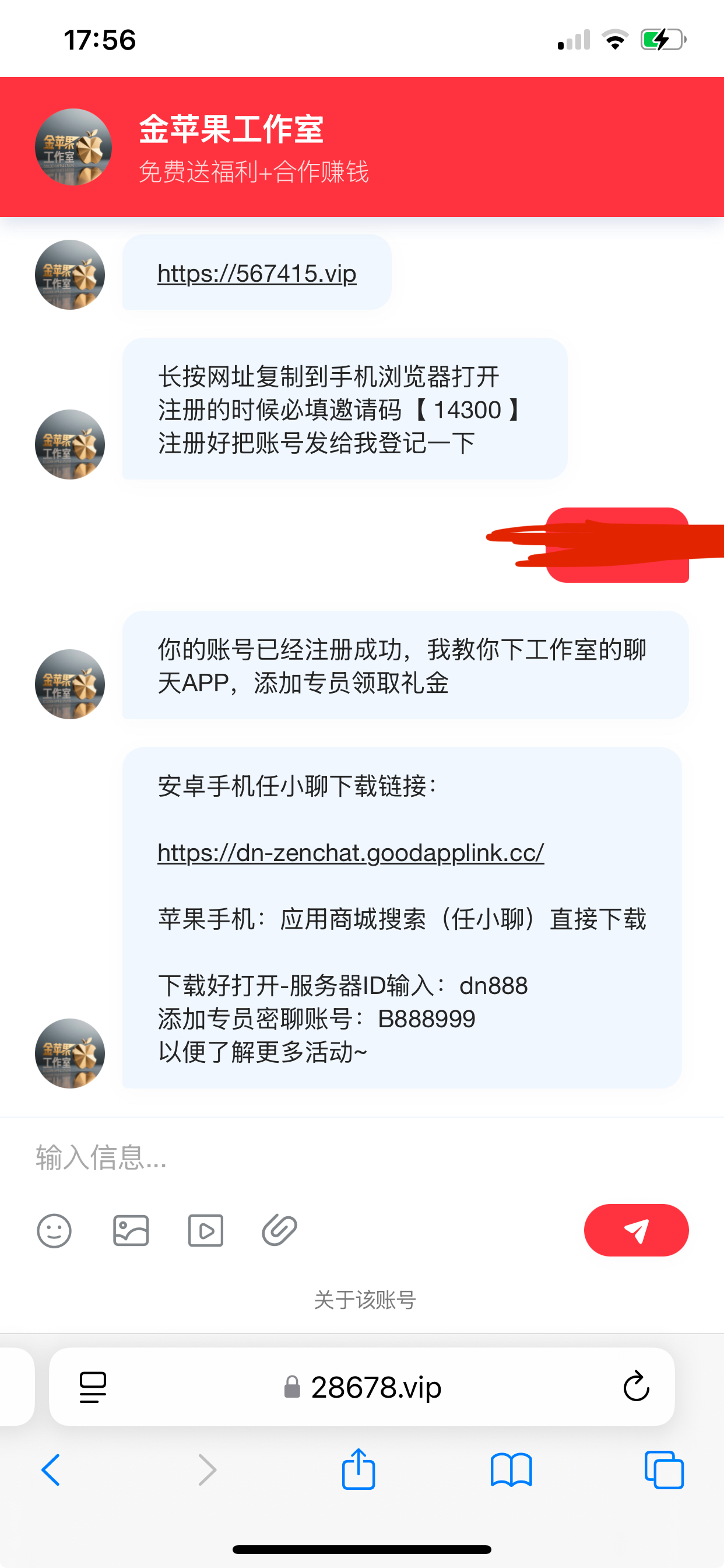The width and height of the screenshot is (724, 1568).
Task: Open 关于该账号 account info
Action: (364, 1300)
